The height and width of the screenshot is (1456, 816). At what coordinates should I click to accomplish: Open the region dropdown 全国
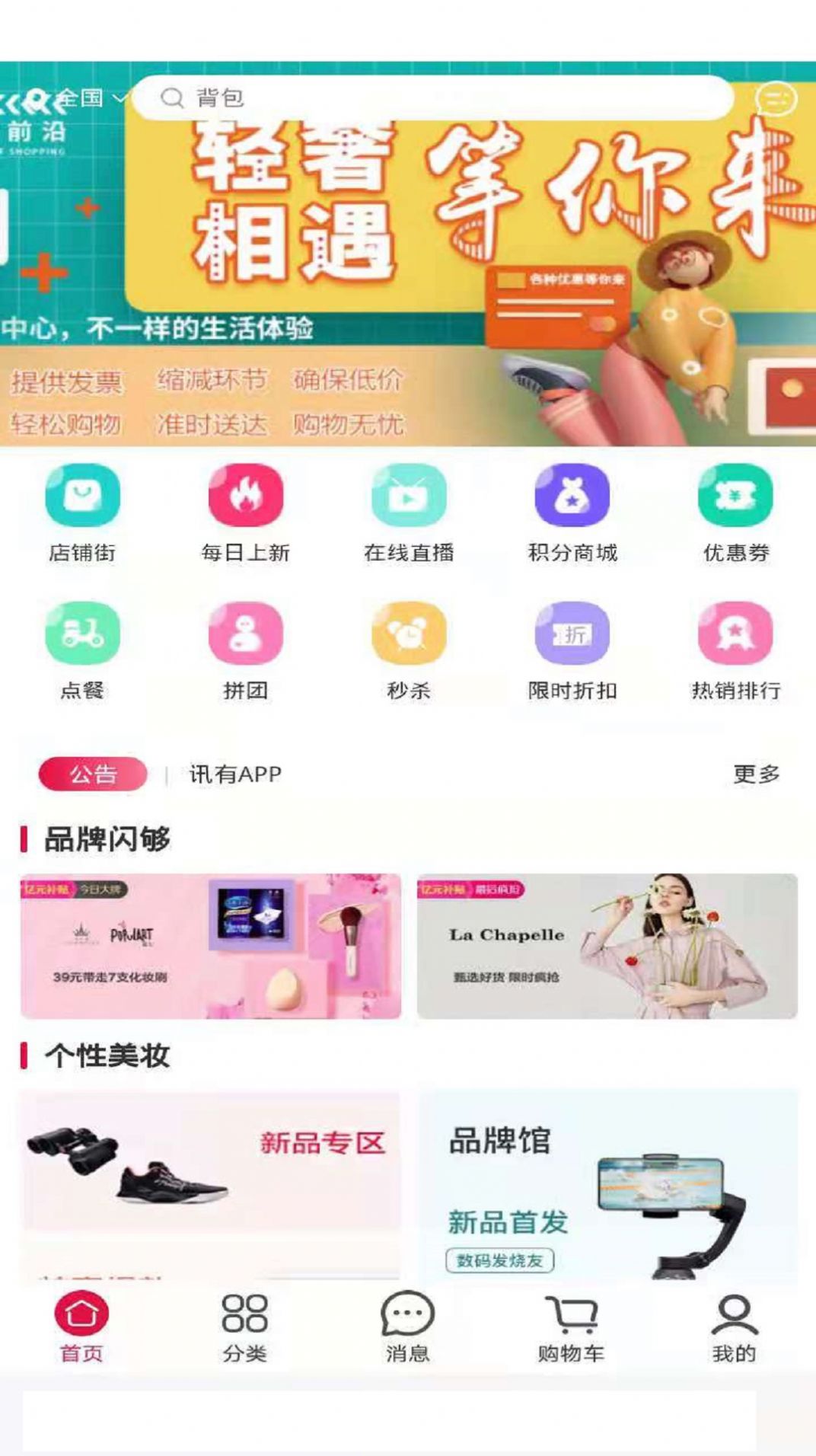point(90,97)
